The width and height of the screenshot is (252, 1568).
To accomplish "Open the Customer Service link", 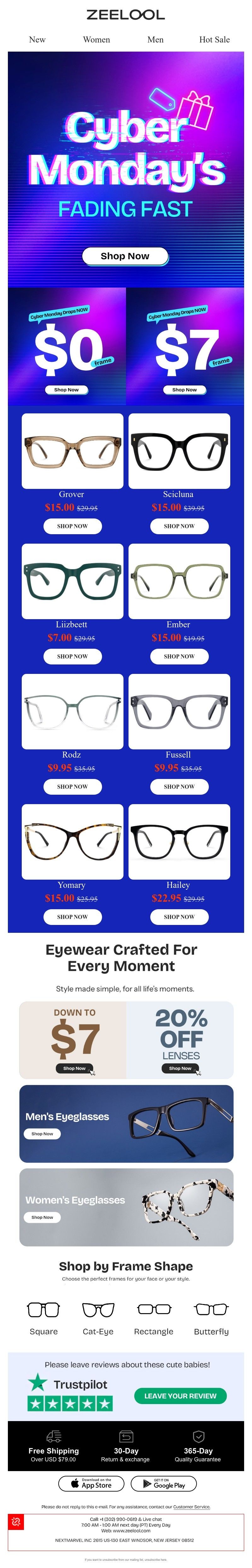I will (x=191, y=1507).
